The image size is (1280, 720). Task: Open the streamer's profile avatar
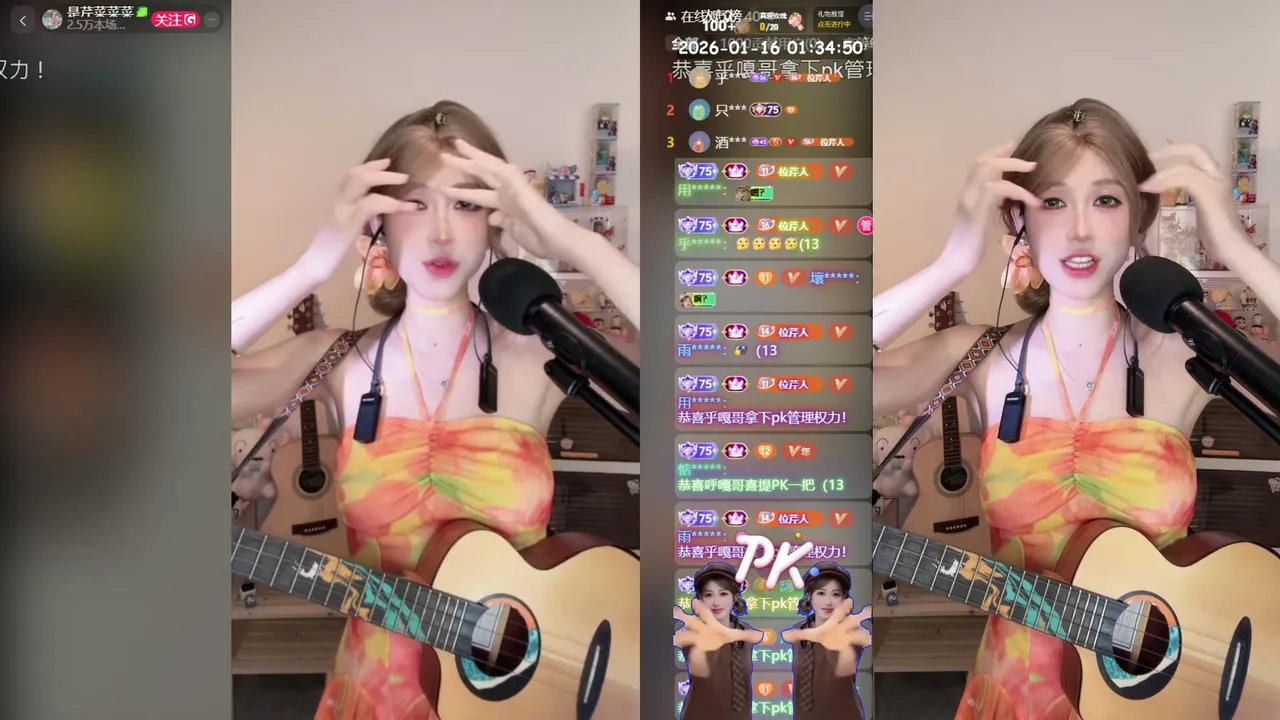tap(52, 19)
